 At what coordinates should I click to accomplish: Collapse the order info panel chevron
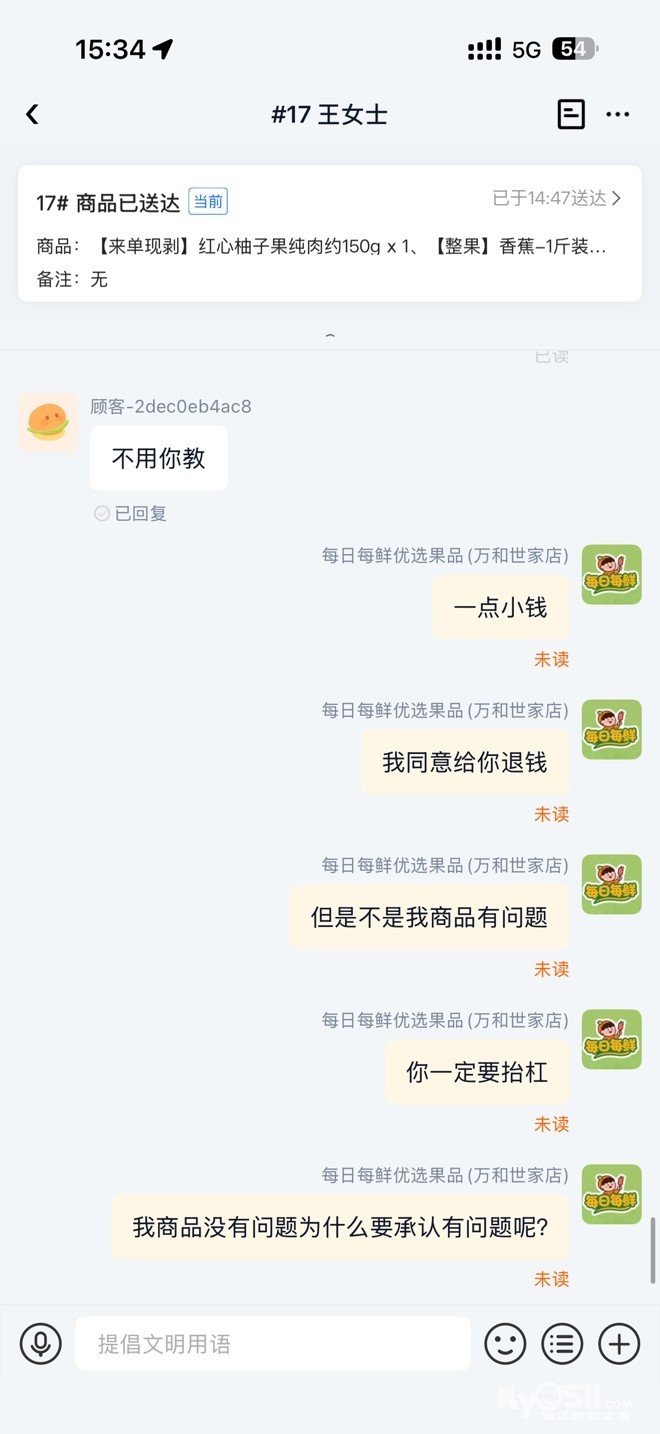330,336
